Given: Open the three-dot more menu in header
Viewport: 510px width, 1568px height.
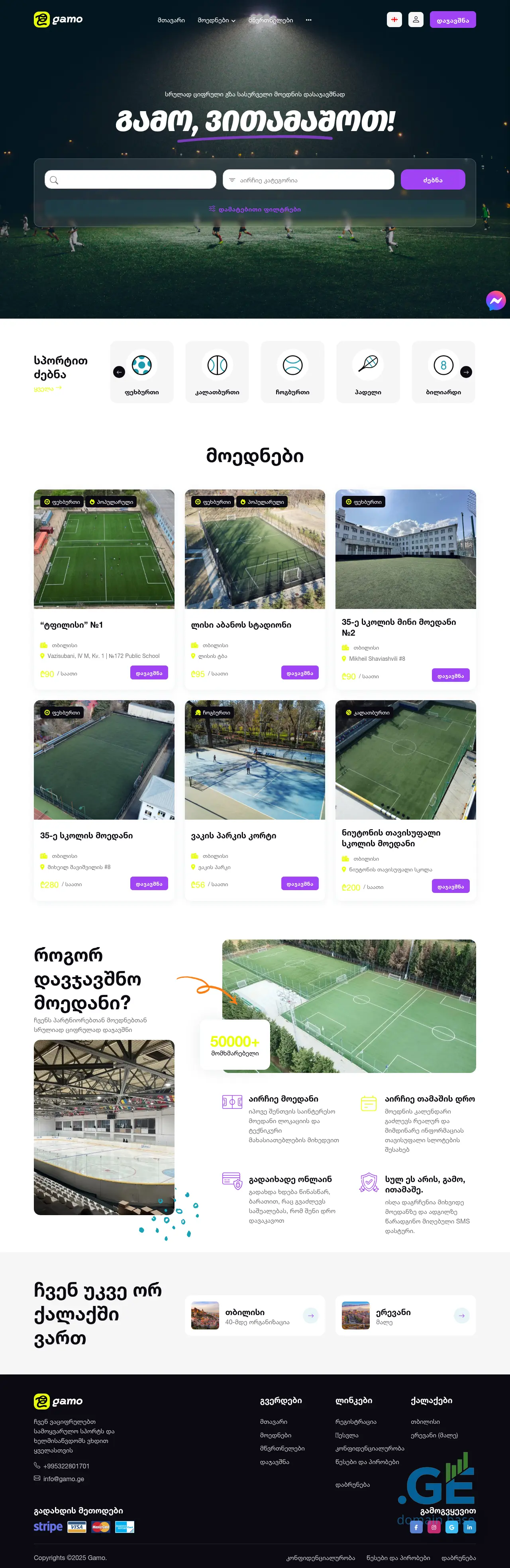Looking at the screenshot, I should [x=308, y=20].
